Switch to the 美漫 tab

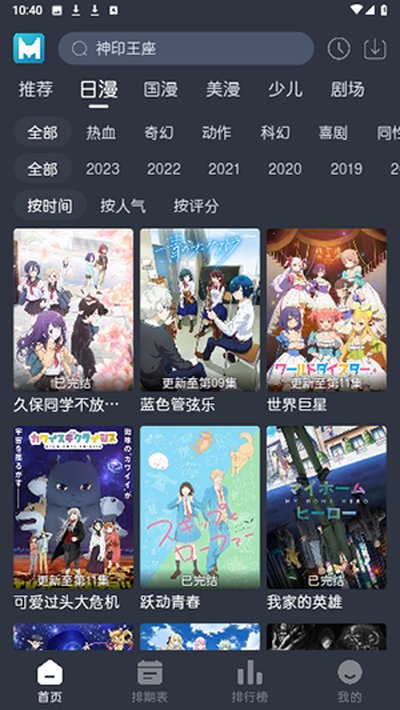pos(222,89)
